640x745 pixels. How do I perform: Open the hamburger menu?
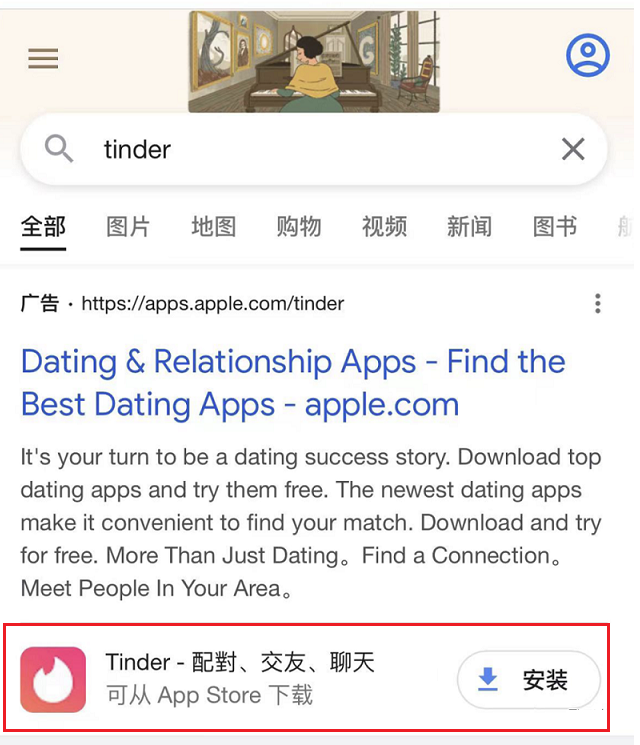[43, 59]
